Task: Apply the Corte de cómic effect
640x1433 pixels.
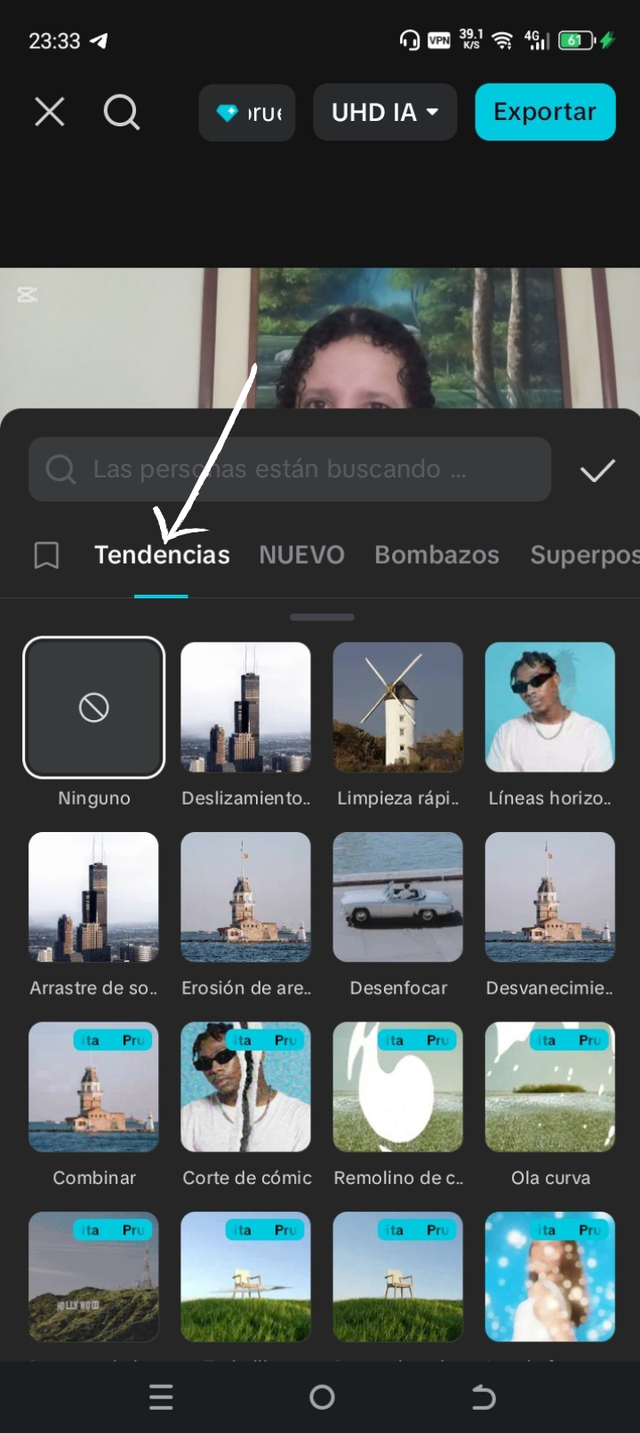Action: (x=246, y=1087)
